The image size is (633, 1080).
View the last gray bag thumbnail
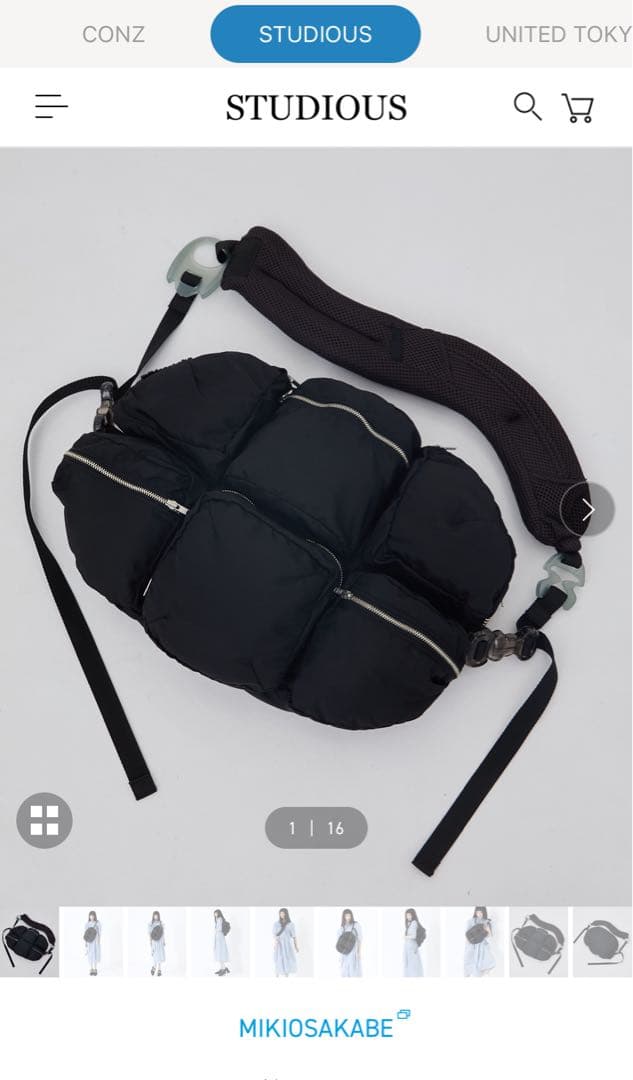603,942
